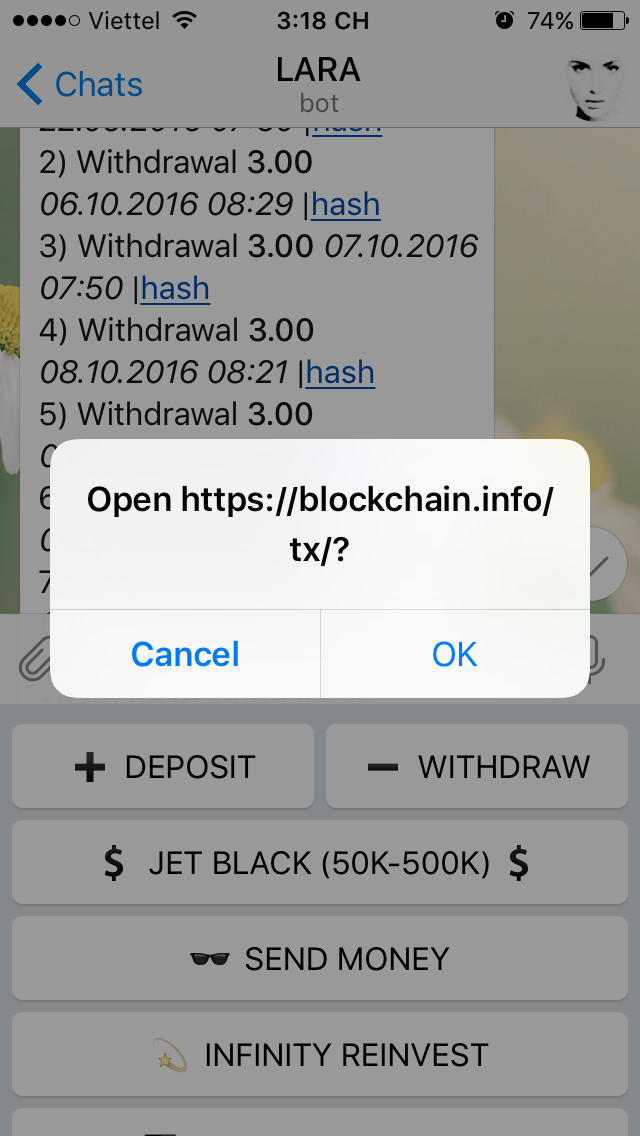This screenshot has width=640, height=1136.
Task: Open LARA bot profile picture
Action: (x=596, y=88)
